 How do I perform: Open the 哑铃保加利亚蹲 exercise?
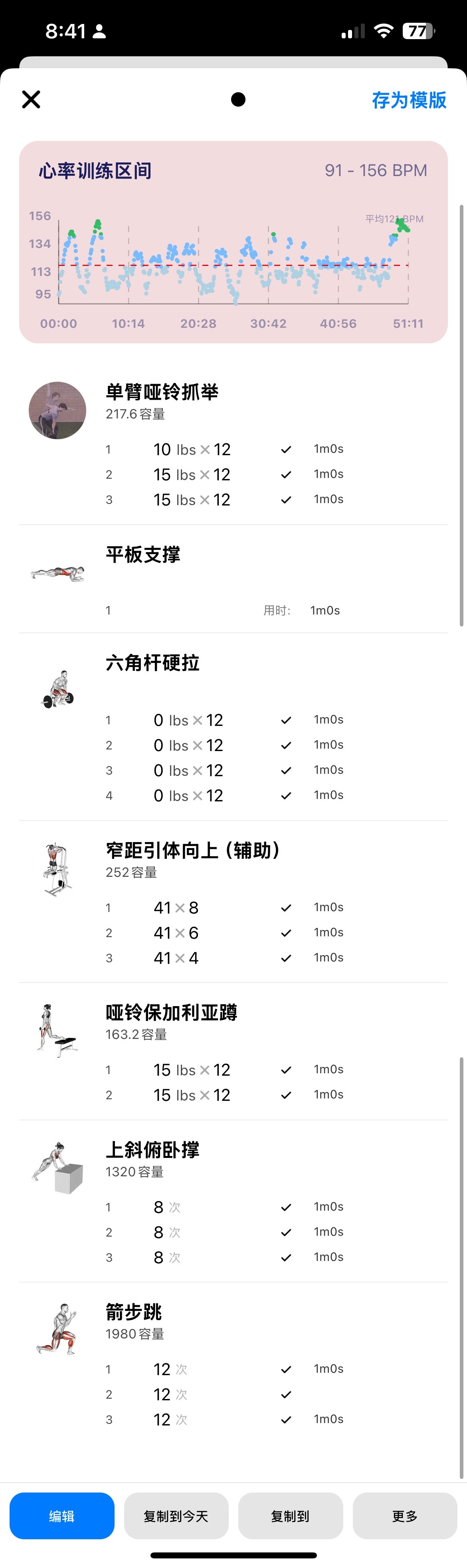pyautogui.click(x=171, y=1012)
